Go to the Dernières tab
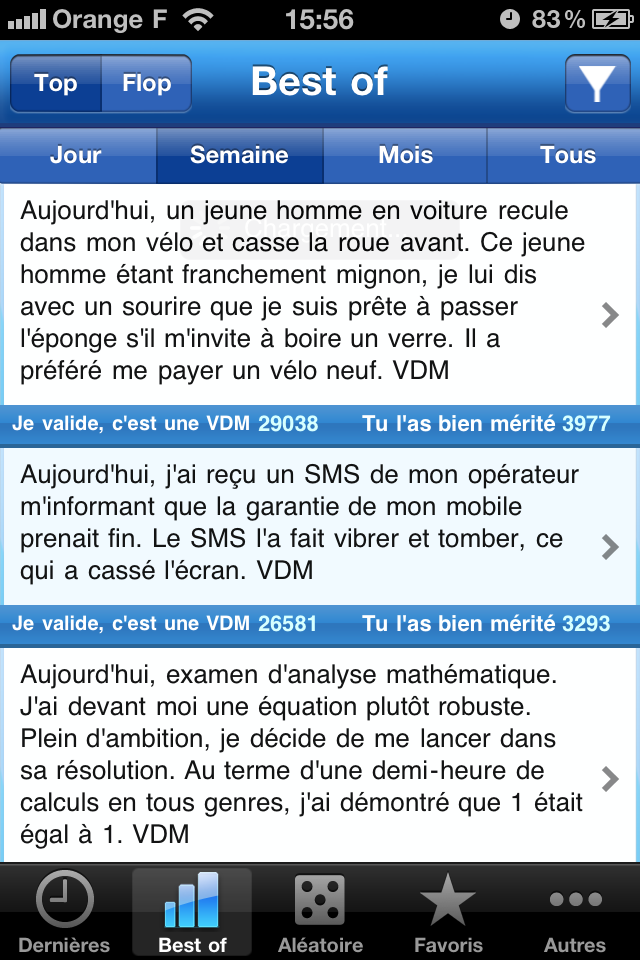The width and height of the screenshot is (640, 960). coord(65,912)
